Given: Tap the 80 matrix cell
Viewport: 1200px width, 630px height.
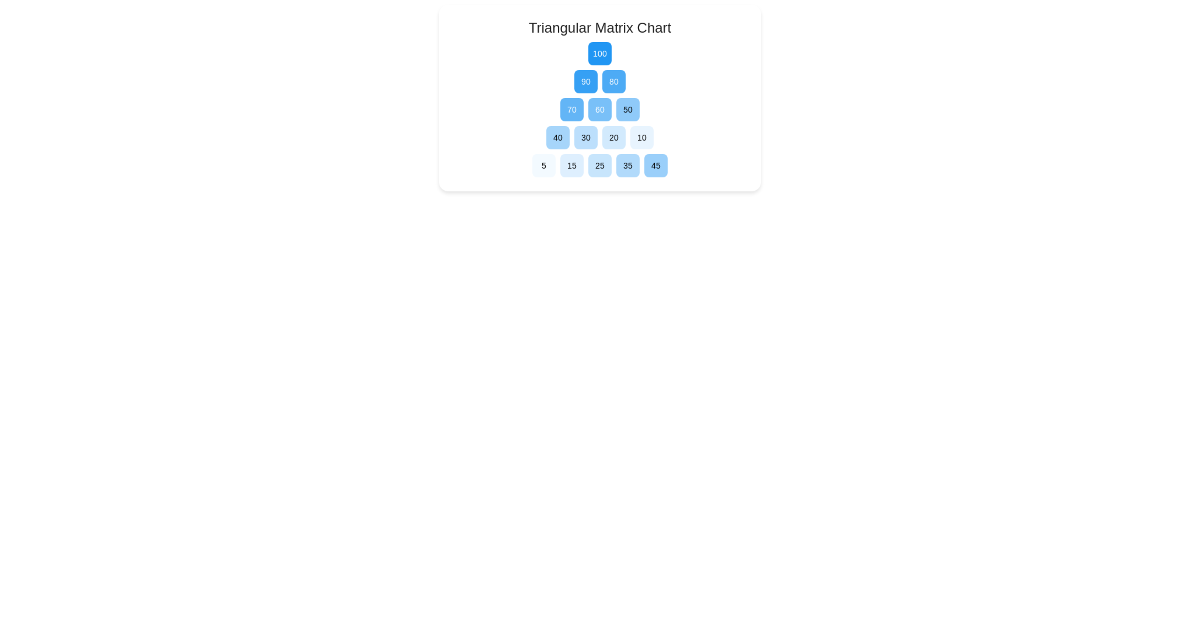Looking at the screenshot, I should pyautogui.click(x=614, y=82).
